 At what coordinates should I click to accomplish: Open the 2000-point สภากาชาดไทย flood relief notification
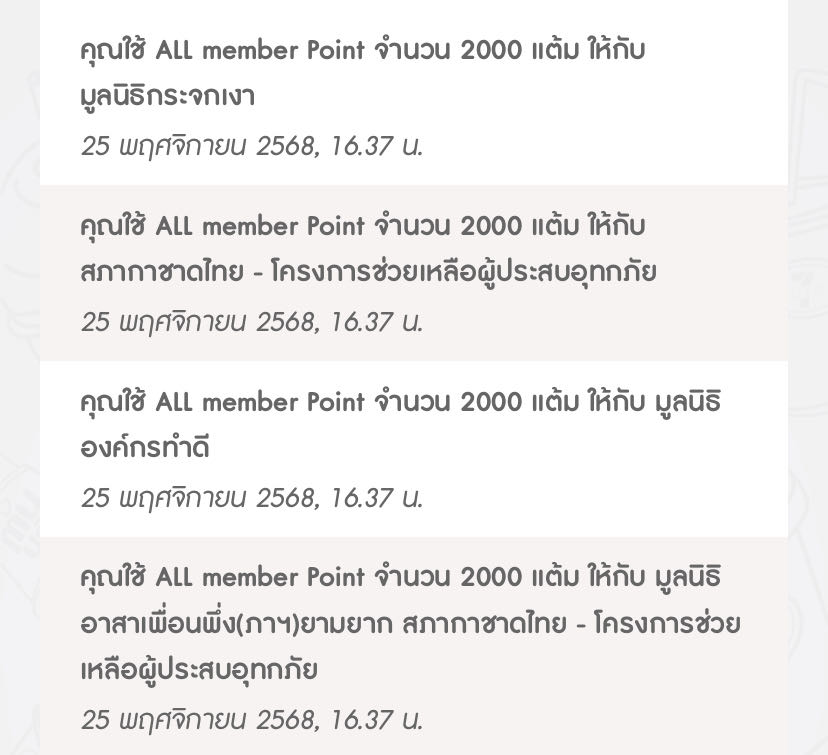pos(413,272)
